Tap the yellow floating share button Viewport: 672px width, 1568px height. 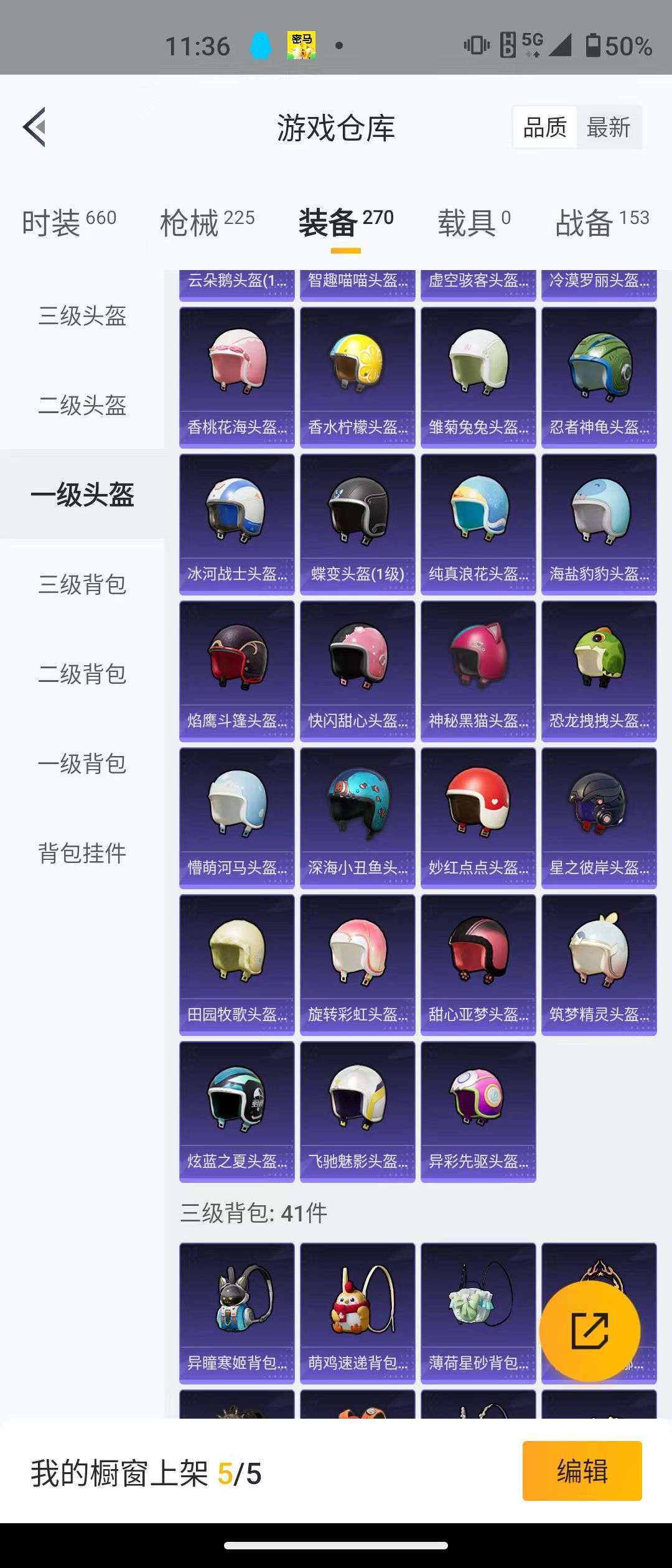[589, 1331]
